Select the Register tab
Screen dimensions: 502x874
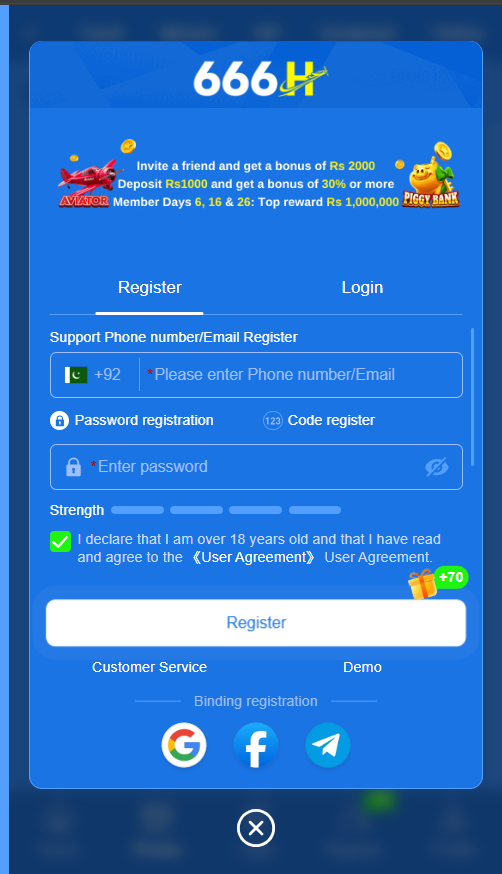point(149,288)
